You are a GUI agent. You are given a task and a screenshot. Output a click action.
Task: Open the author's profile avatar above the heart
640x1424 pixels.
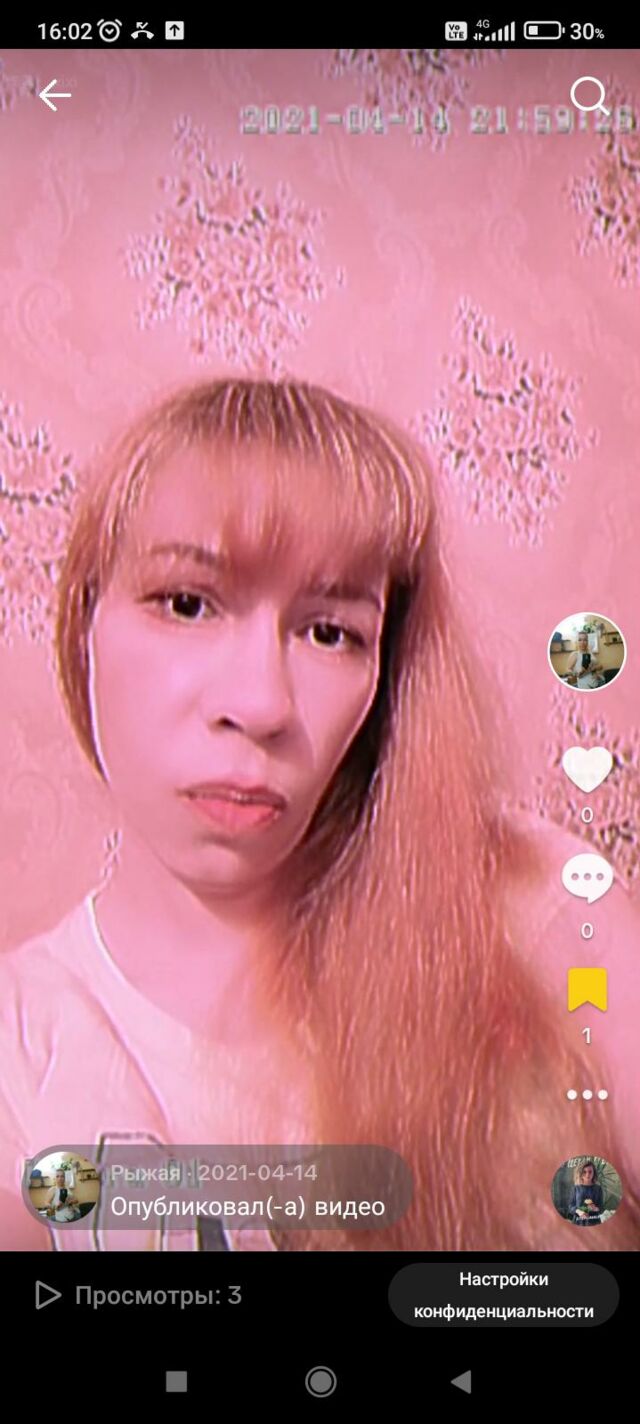(587, 652)
